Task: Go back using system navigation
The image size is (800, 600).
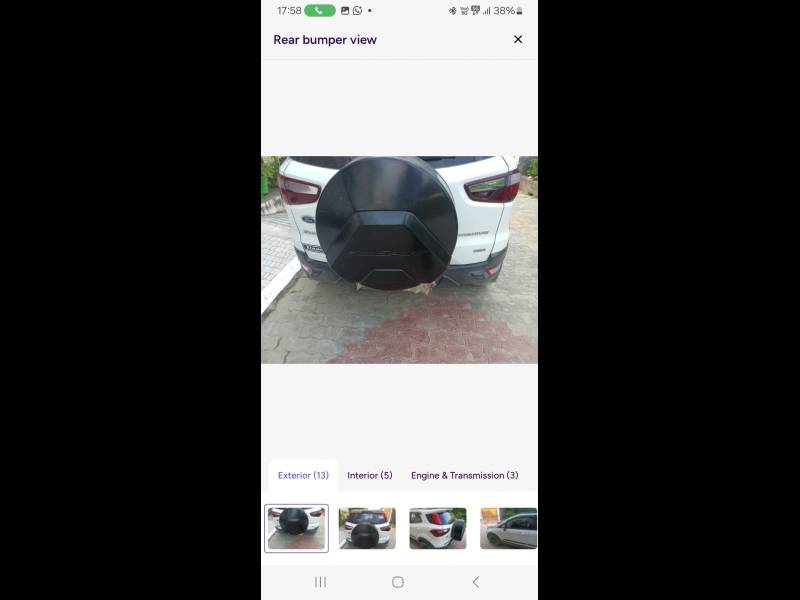Action: click(475, 582)
